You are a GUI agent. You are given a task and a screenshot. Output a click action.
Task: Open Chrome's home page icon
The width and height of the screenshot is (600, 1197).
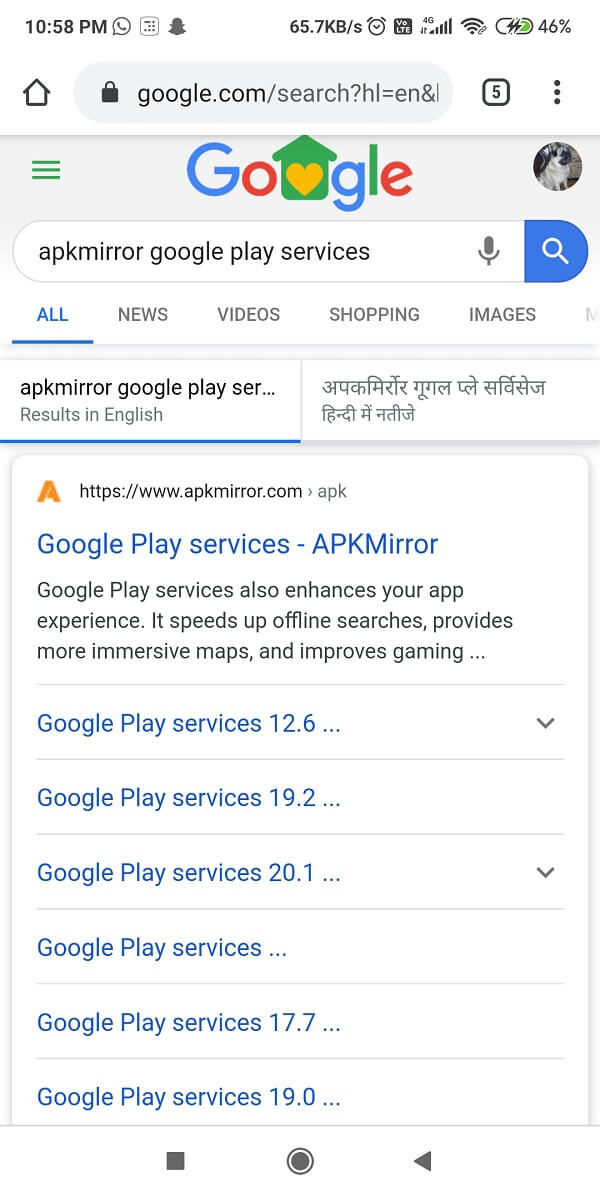37,93
